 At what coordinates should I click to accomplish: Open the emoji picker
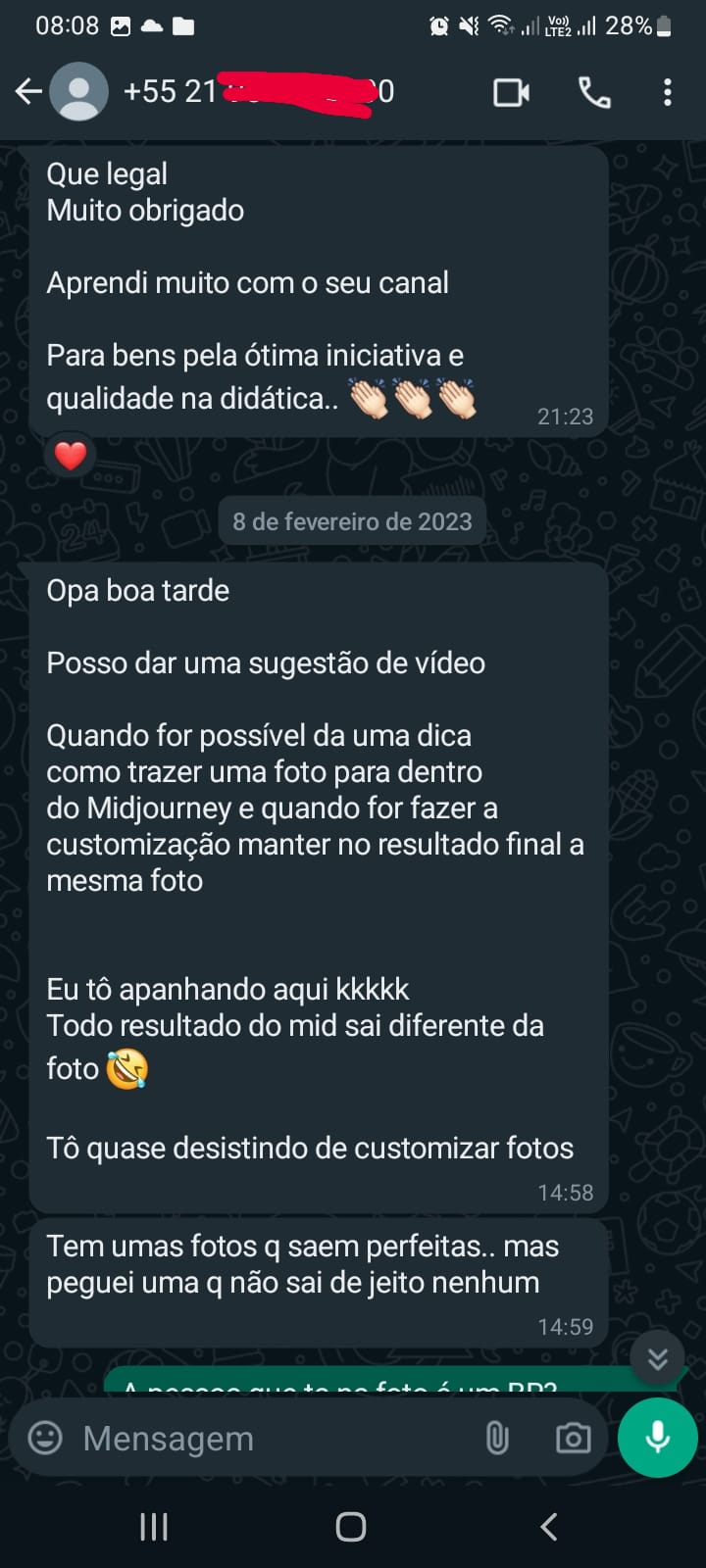45,1438
